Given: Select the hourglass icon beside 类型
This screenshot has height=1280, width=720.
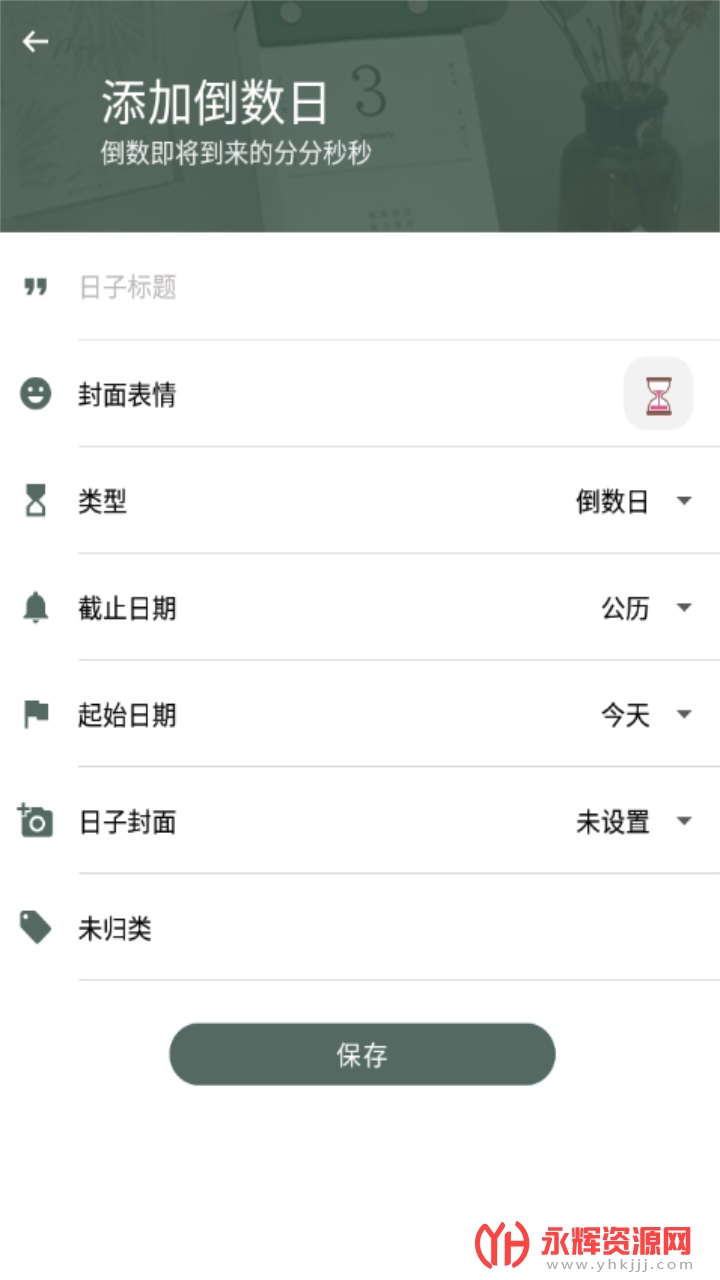Looking at the screenshot, I should click(36, 502).
